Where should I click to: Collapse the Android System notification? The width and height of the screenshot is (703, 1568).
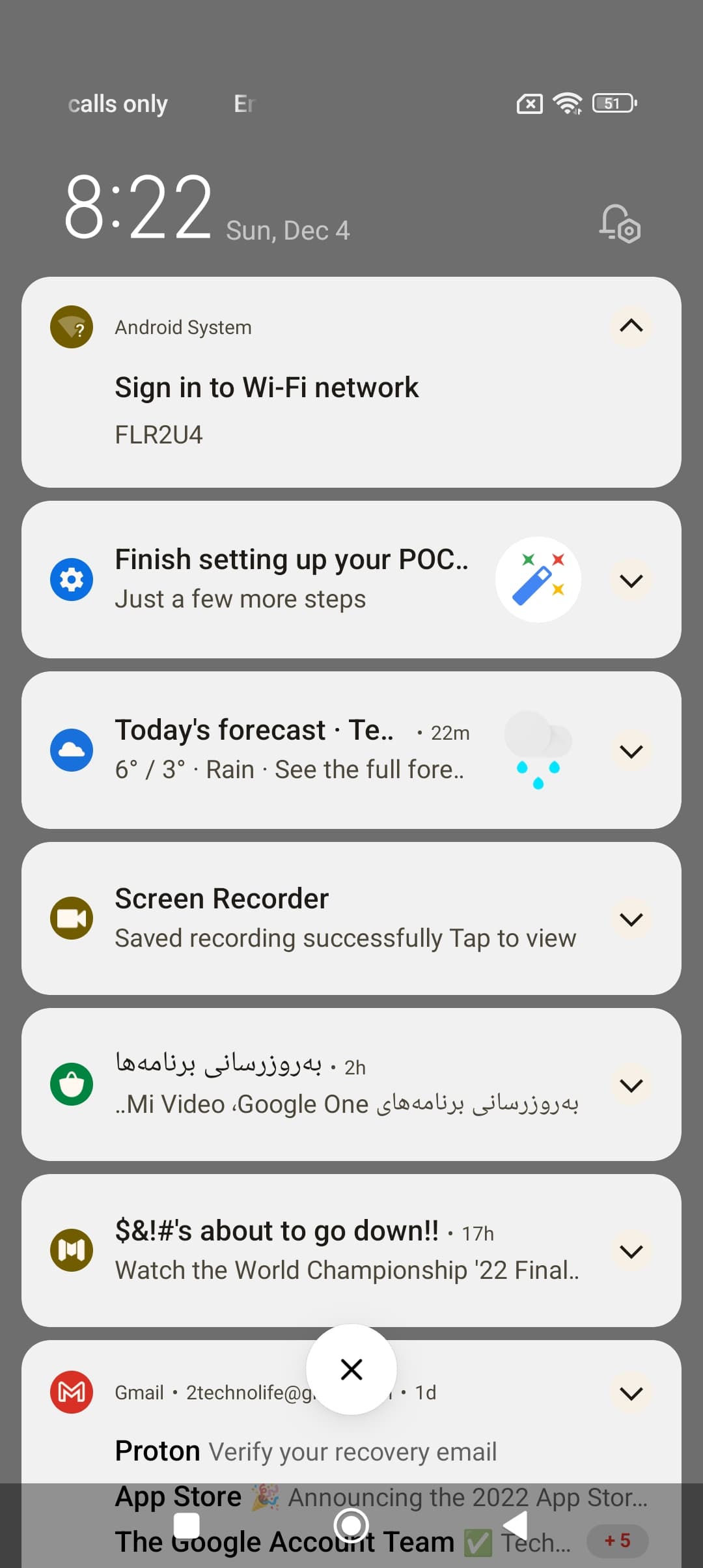tap(631, 326)
